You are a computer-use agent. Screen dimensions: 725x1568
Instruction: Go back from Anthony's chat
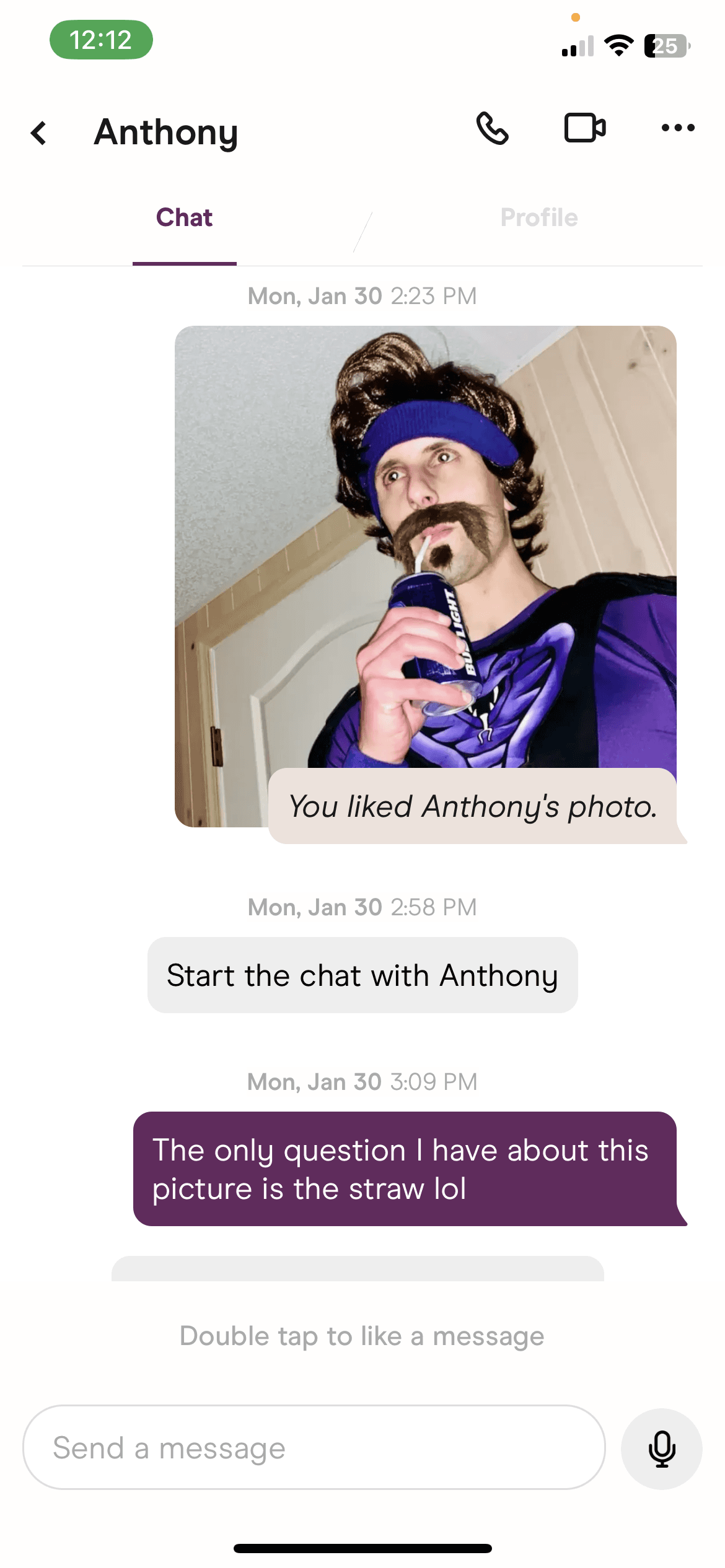click(38, 133)
